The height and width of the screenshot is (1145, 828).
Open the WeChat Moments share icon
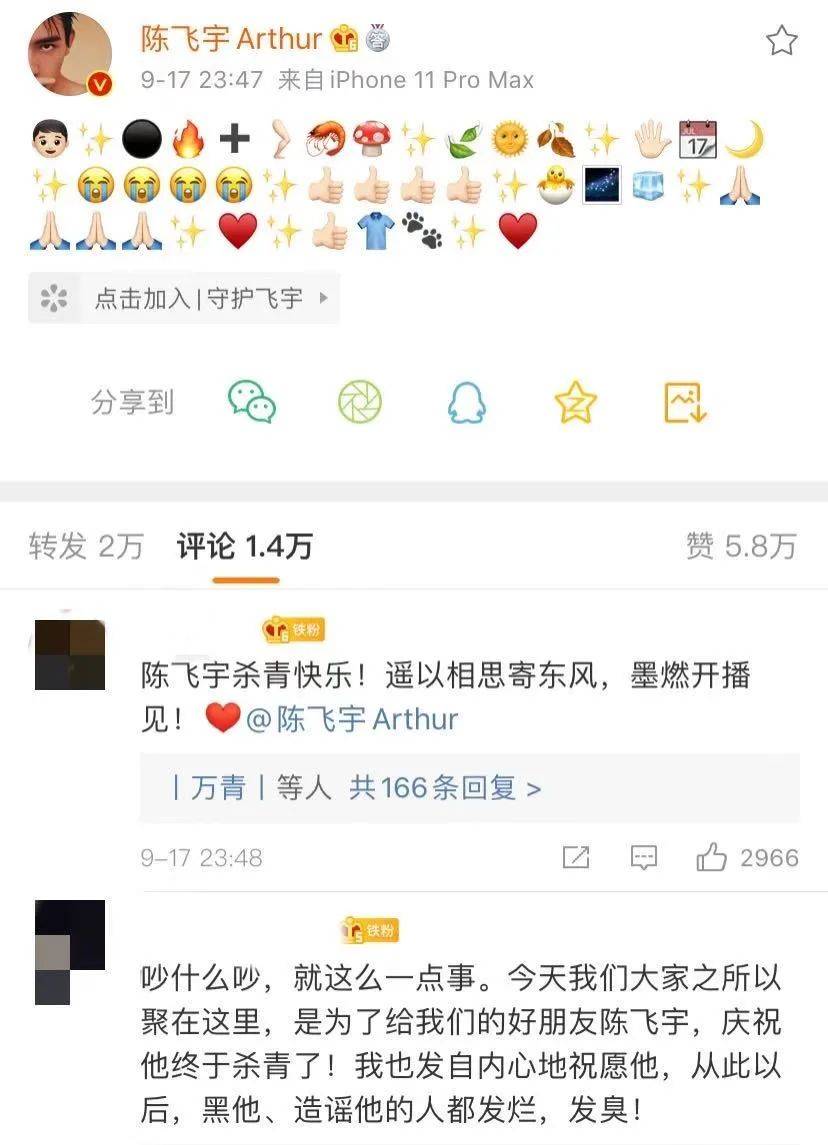360,400
